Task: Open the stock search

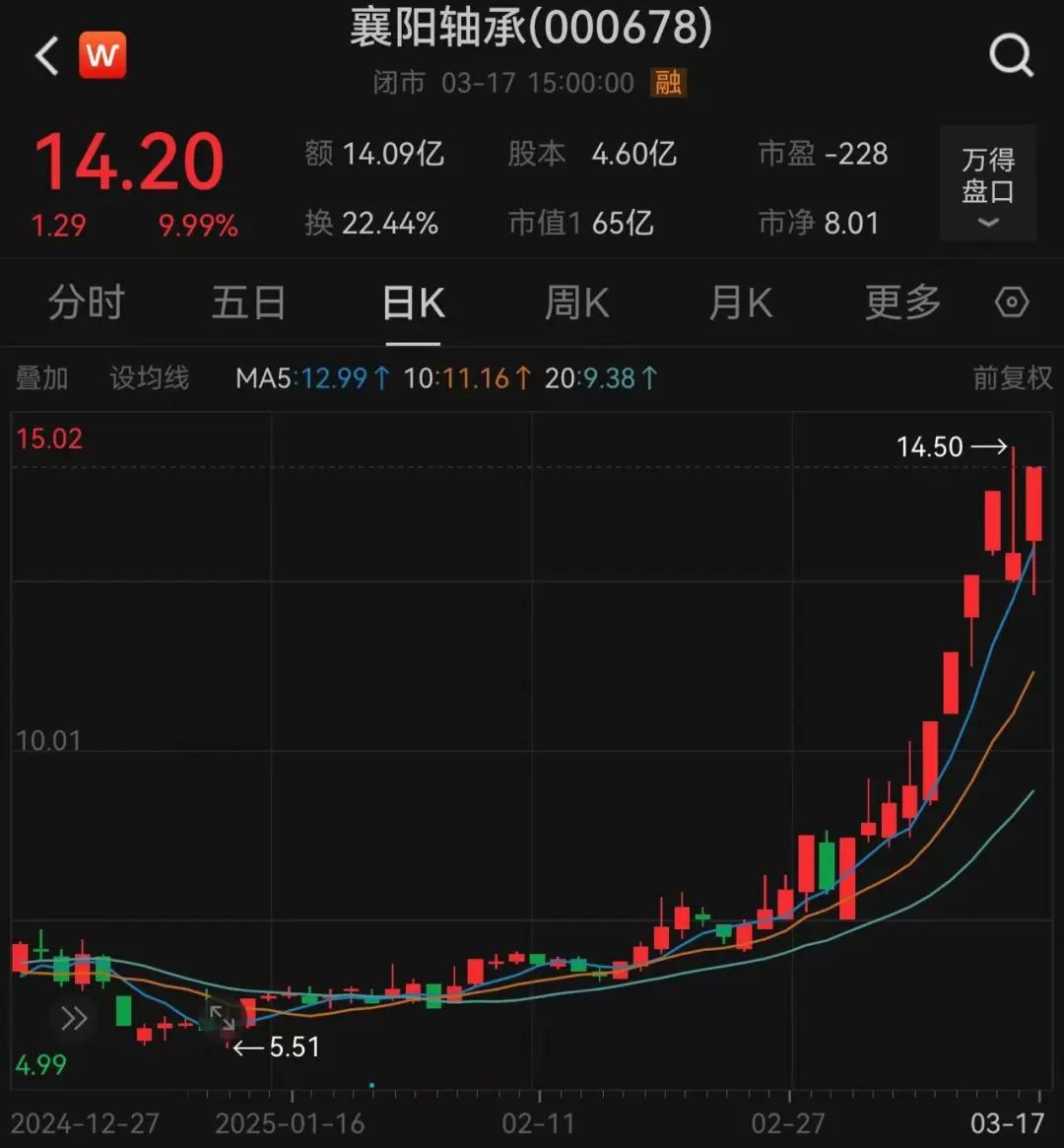Action: [1011, 56]
